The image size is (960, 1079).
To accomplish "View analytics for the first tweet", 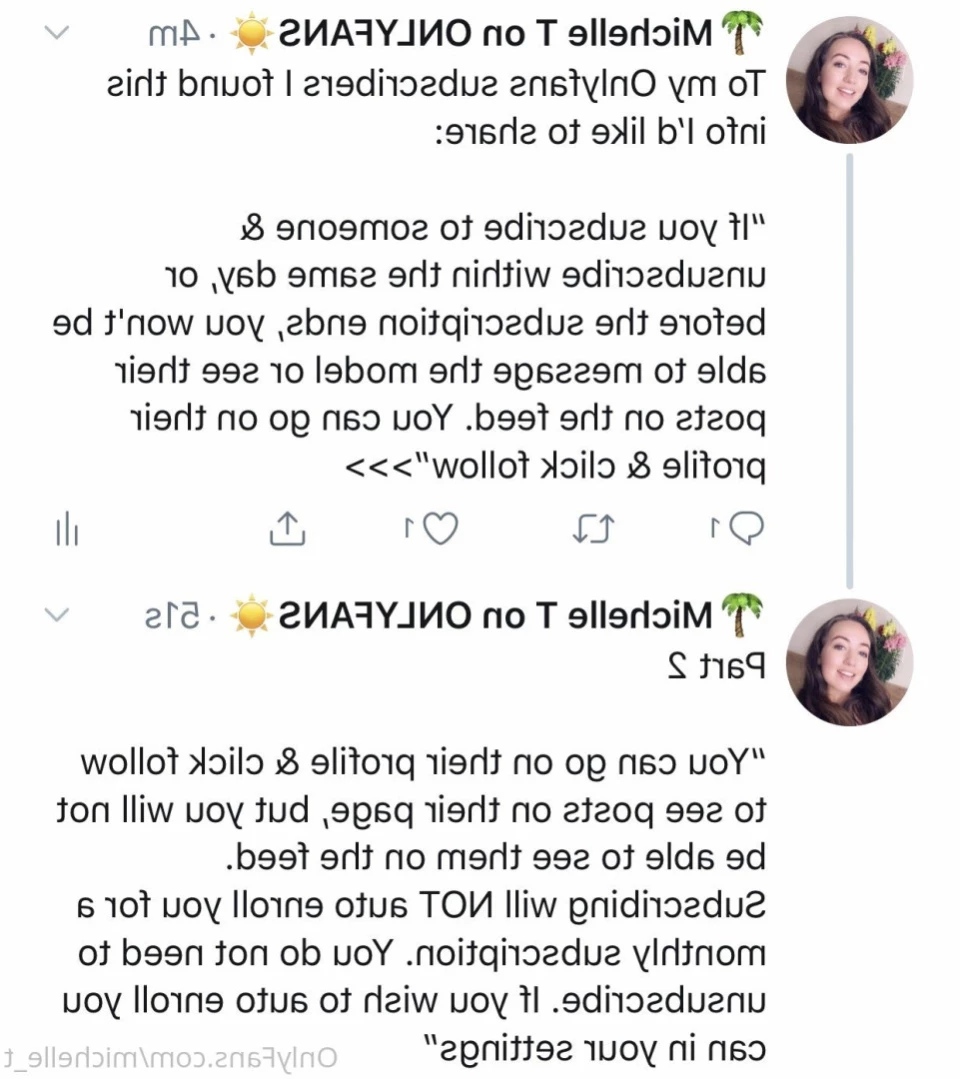I will pos(67,528).
